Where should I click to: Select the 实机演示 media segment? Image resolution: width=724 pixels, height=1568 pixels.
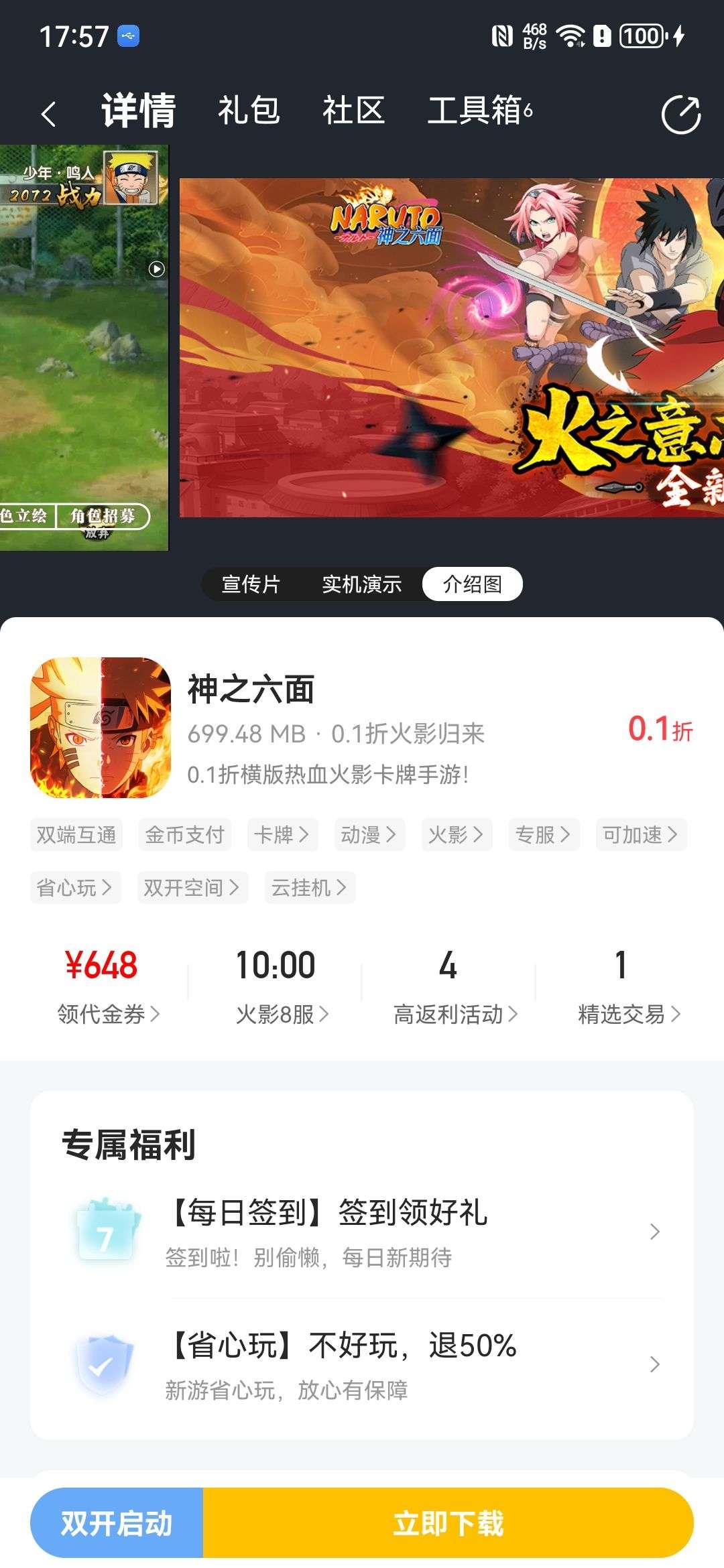361,584
